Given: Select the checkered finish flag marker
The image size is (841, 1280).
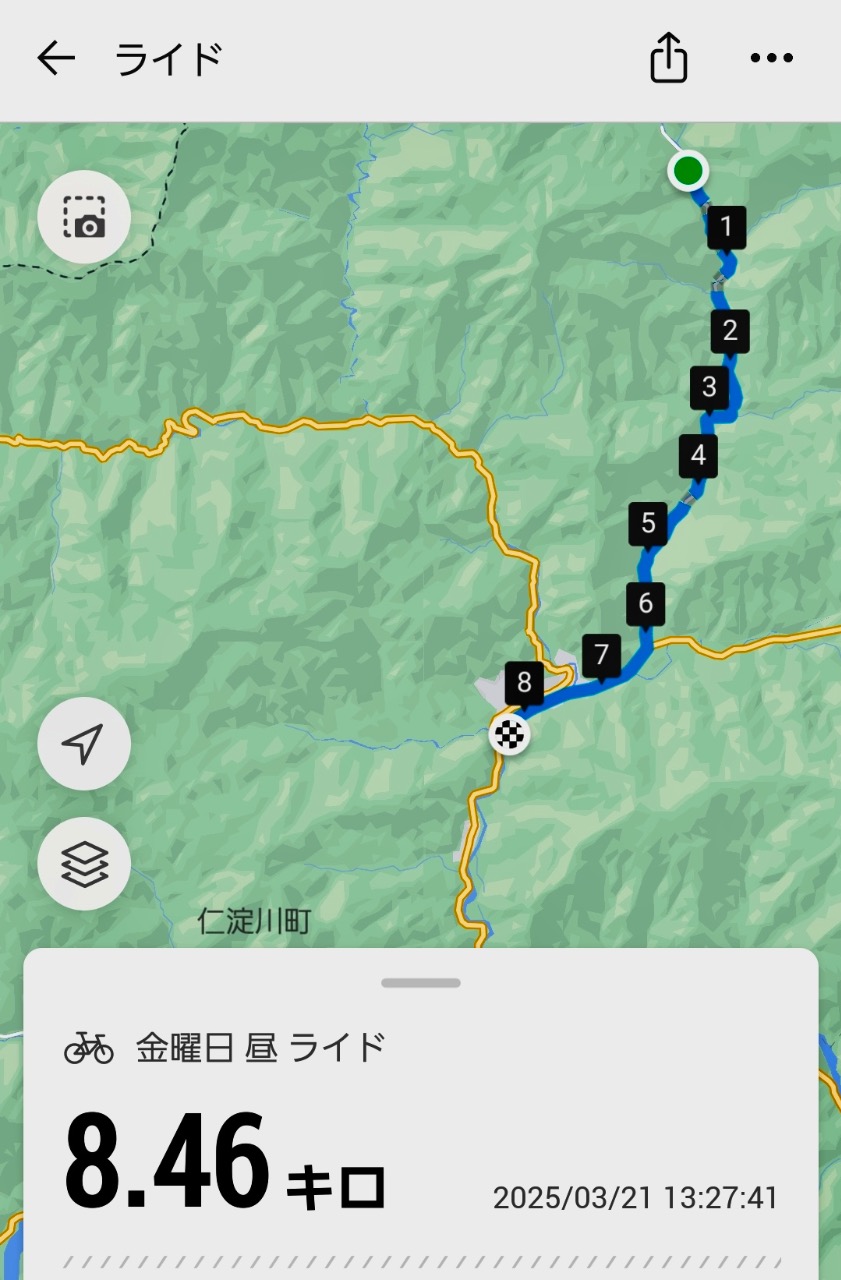Looking at the screenshot, I should point(509,735).
